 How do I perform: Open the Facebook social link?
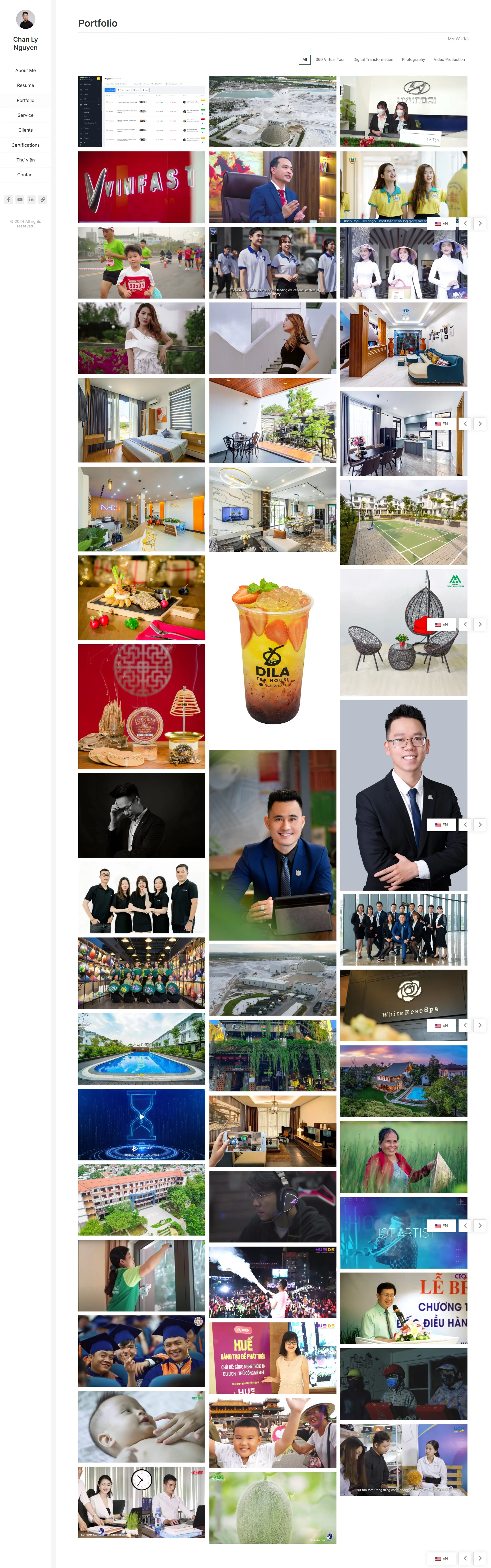coord(8,200)
